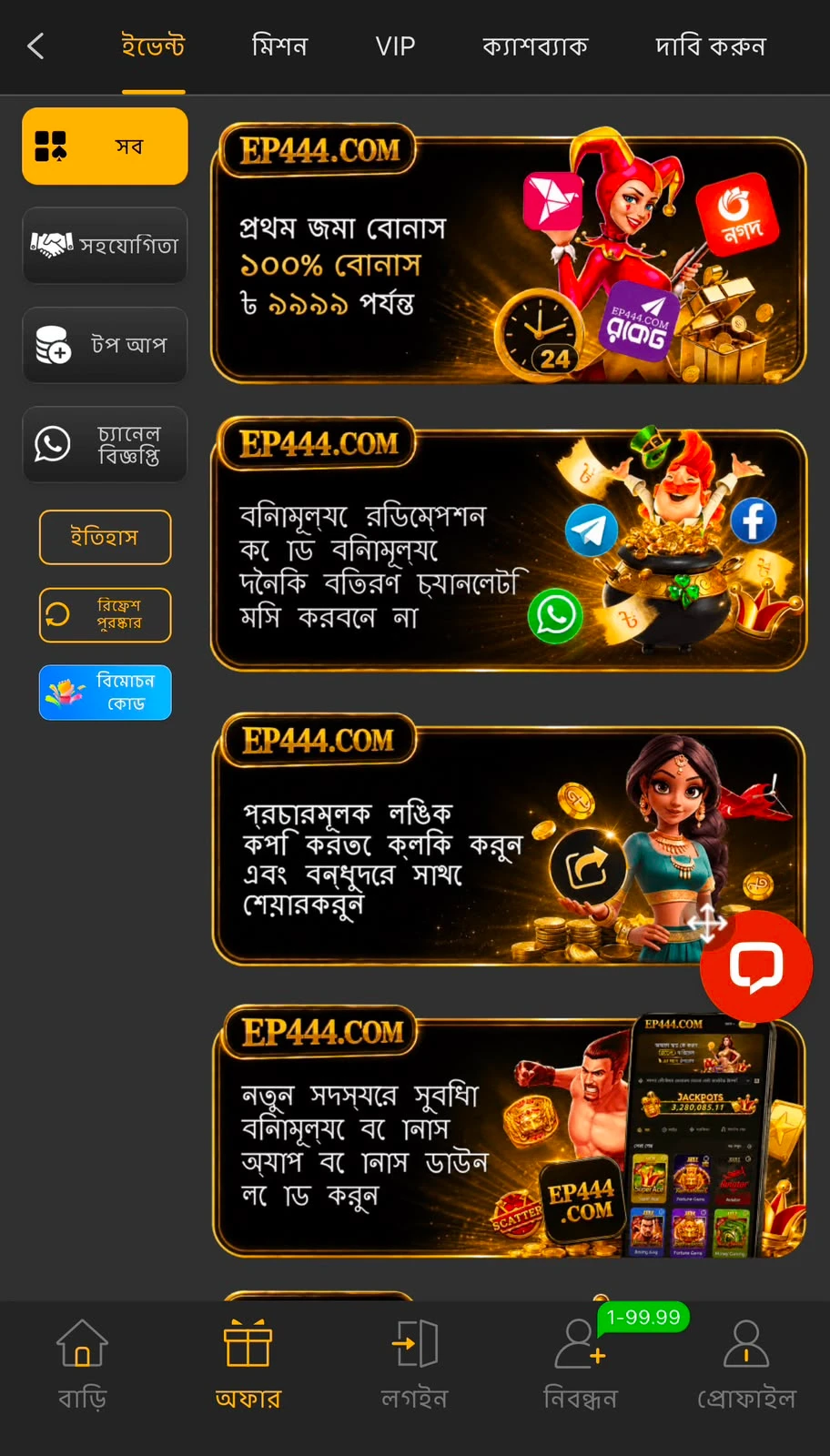This screenshot has height=1456, width=830.
Task: Switch to the মিশন tab
Action: [279, 46]
